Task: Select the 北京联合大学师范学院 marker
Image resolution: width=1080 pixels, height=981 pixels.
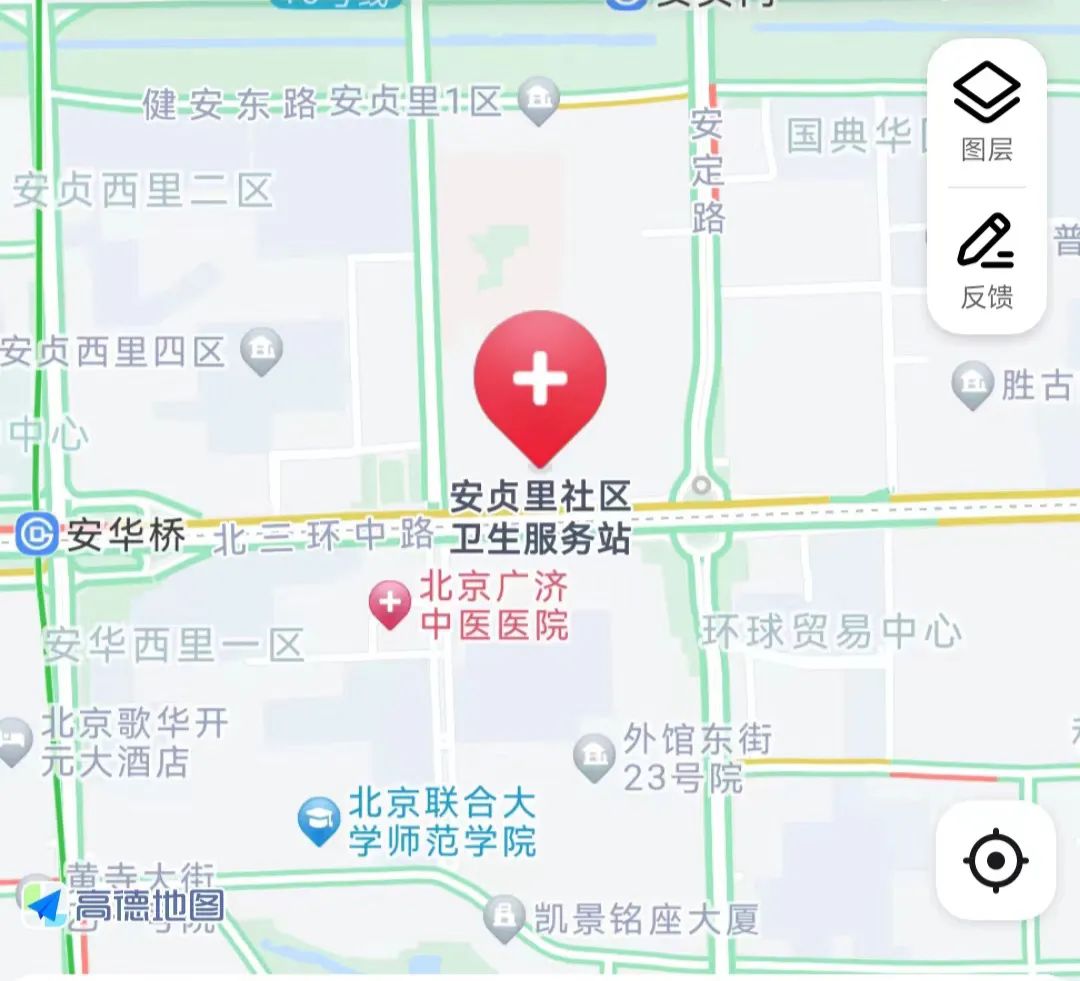Action: 320,820
